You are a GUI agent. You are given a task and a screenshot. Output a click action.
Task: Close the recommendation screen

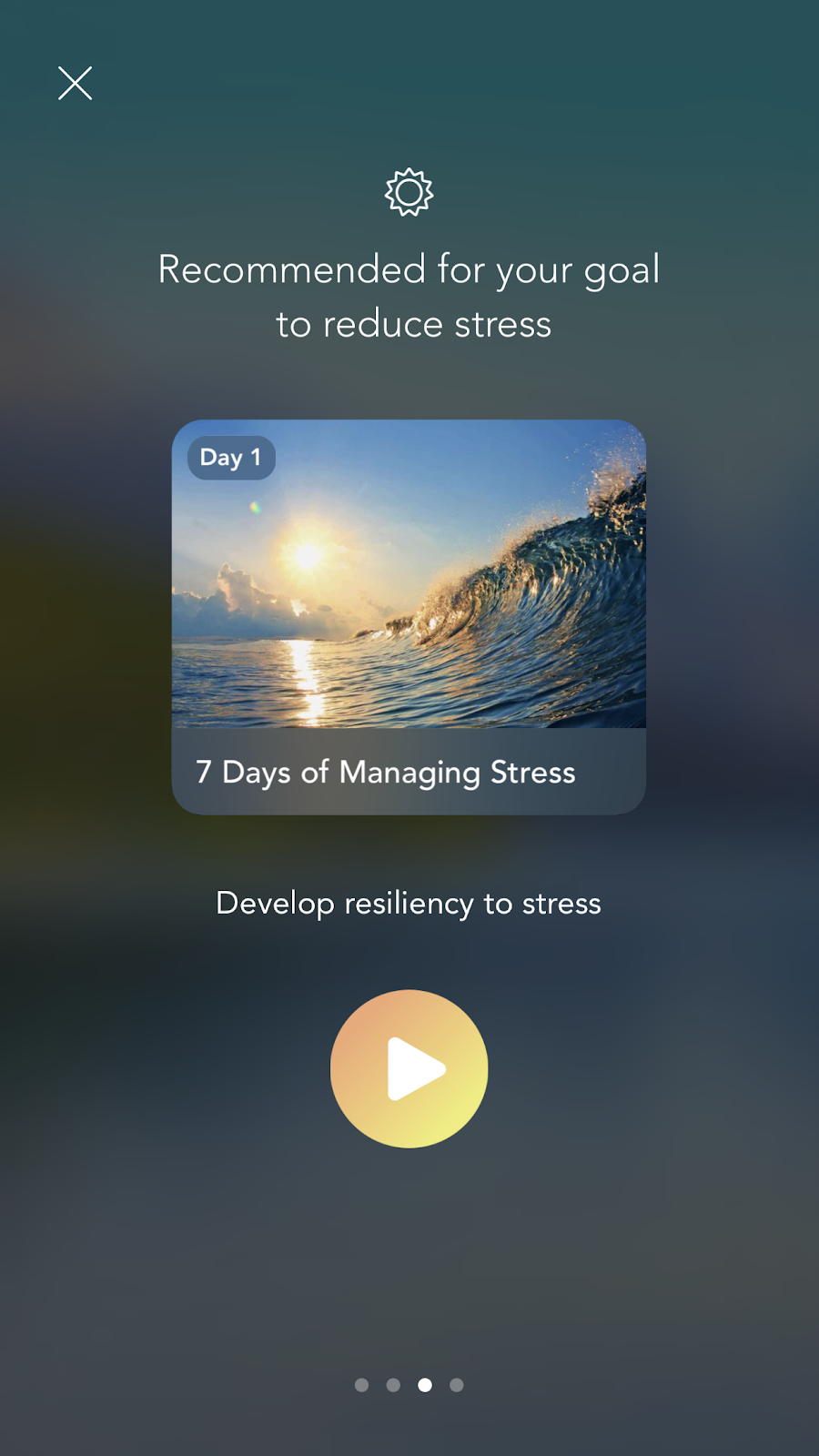(x=75, y=83)
